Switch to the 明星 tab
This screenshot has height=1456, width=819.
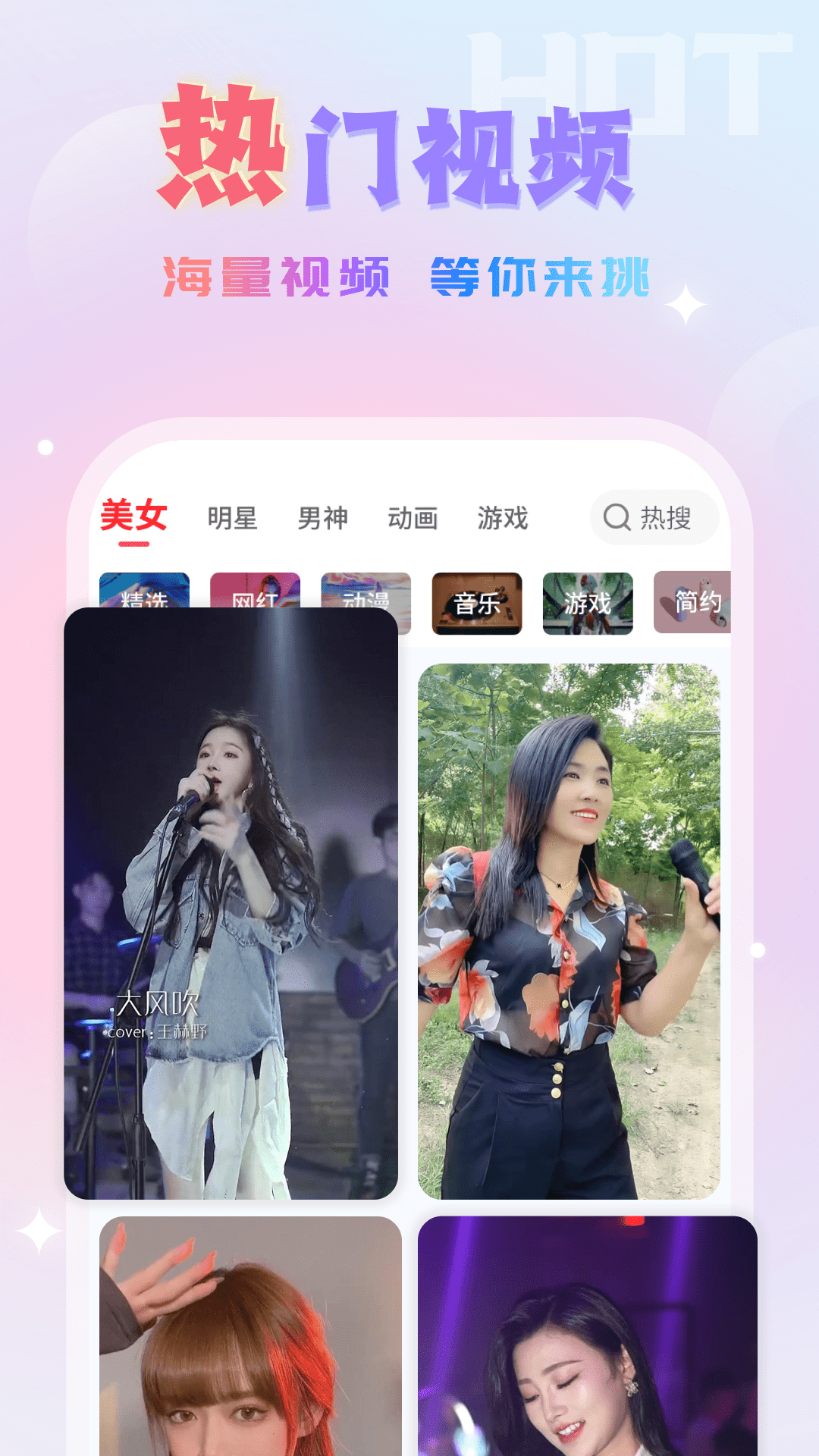click(232, 519)
